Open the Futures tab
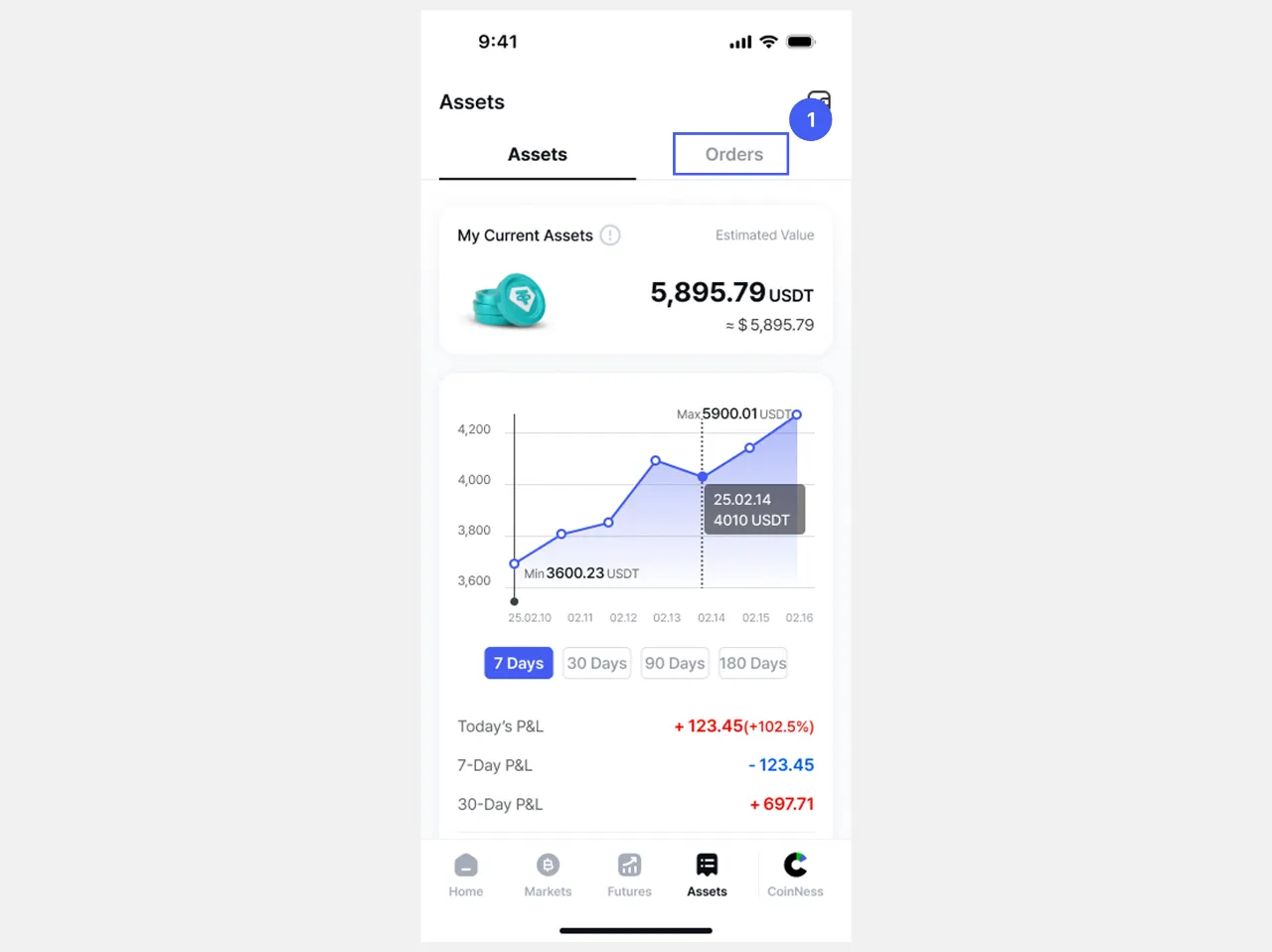Image resolution: width=1272 pixels, height=952 pixels. [629, 874]
